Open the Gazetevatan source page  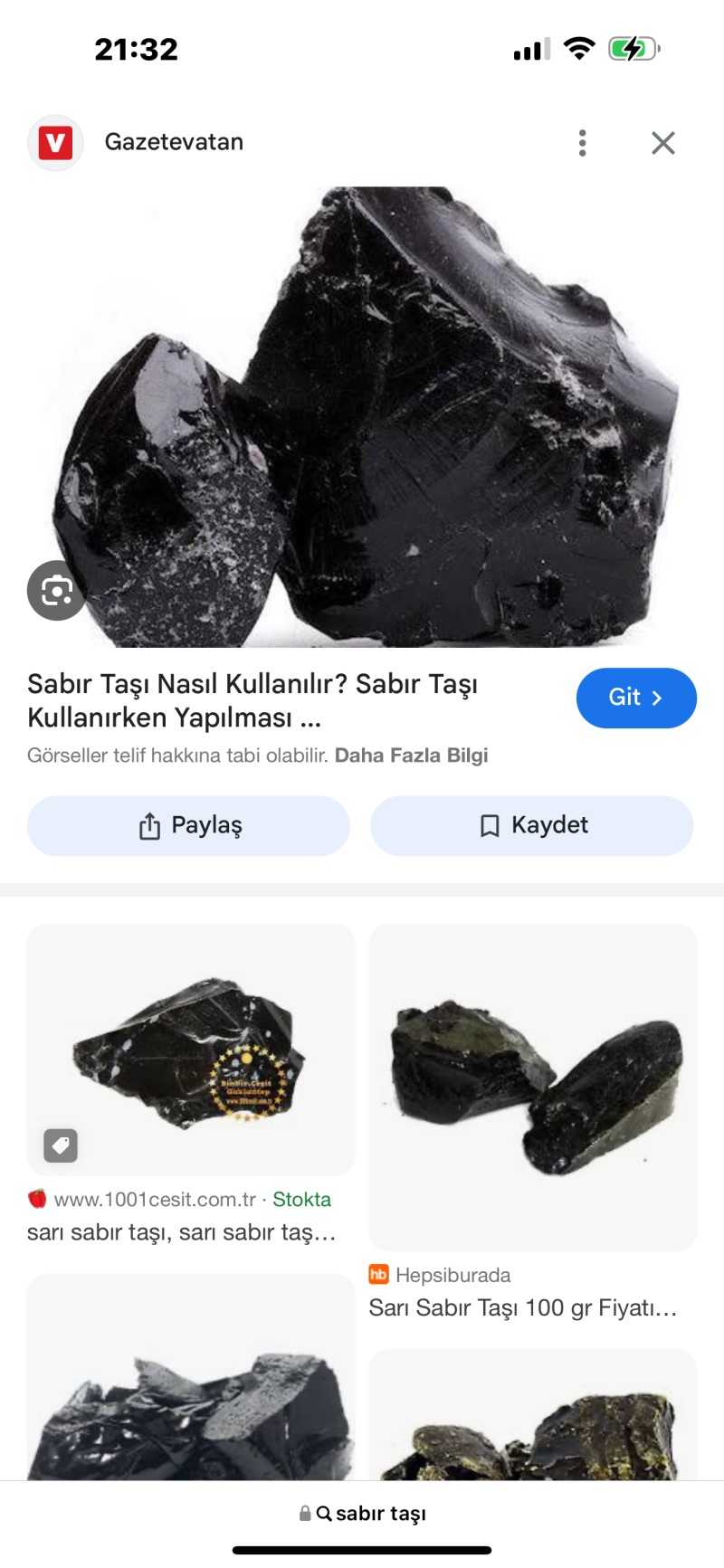point(174,142)
